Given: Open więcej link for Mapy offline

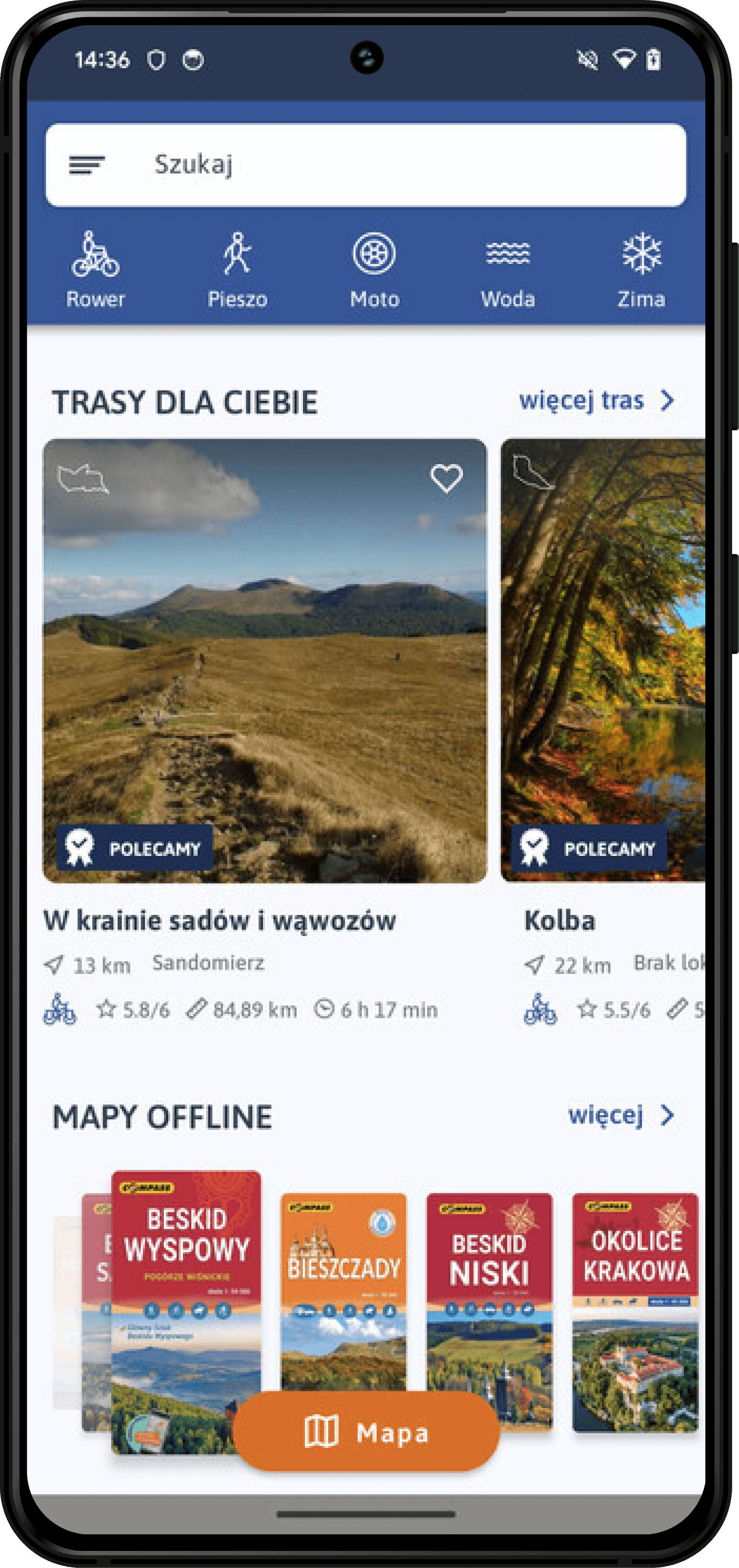Looking at the screenshot, I should coord(620,1115).
